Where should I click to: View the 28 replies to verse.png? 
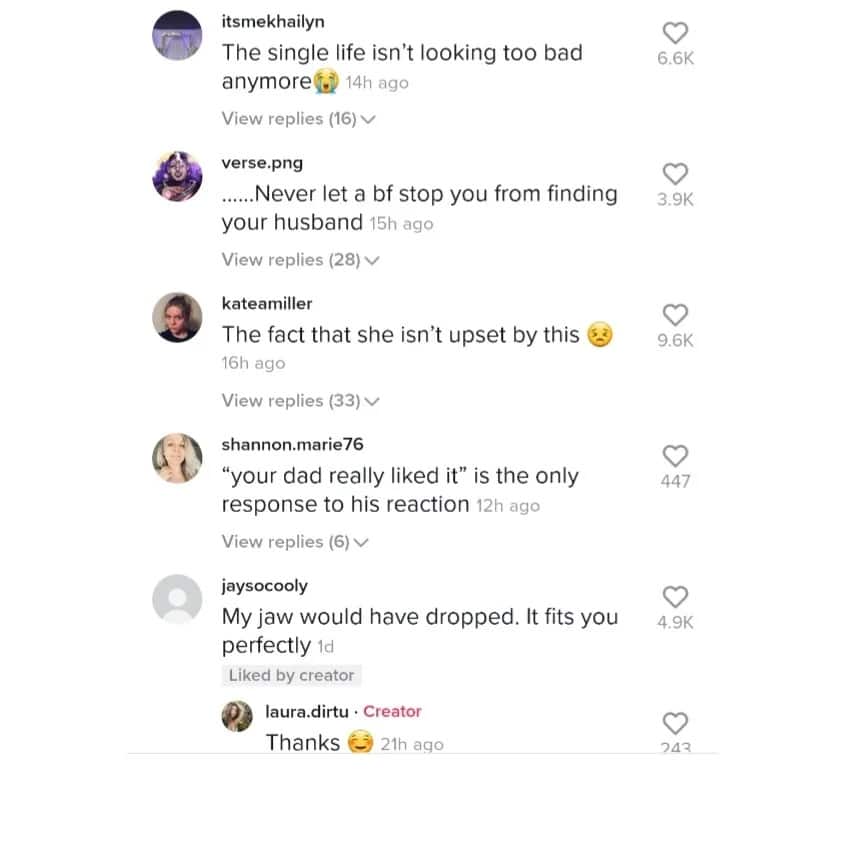(300, 259)
